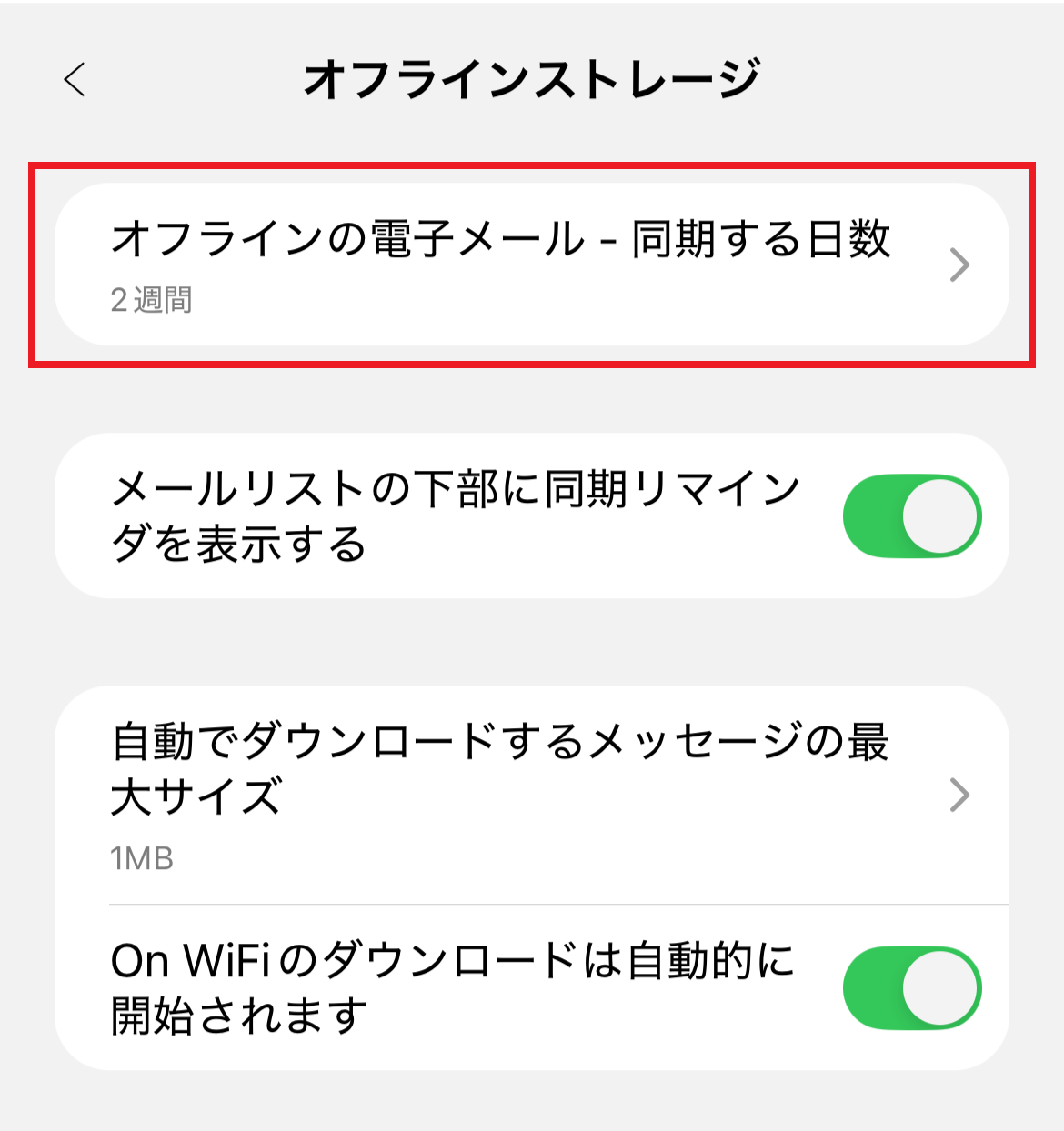Go back using the arrow icon

pyautogui.click(x=75, y=80)
